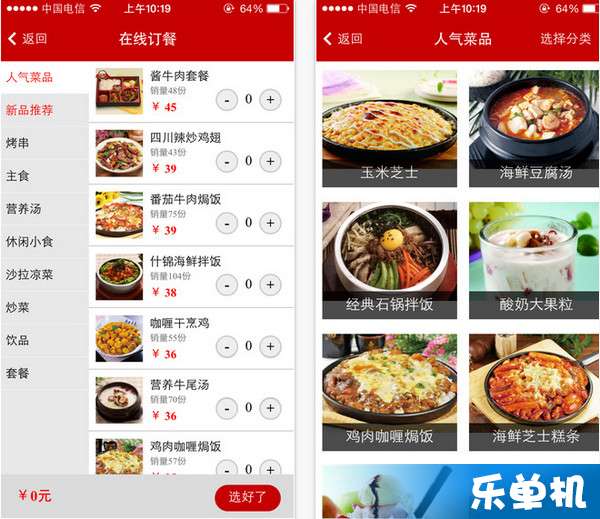
Task: View the 经典石锅拌饭 dish
Action: (x=389, y=260)
